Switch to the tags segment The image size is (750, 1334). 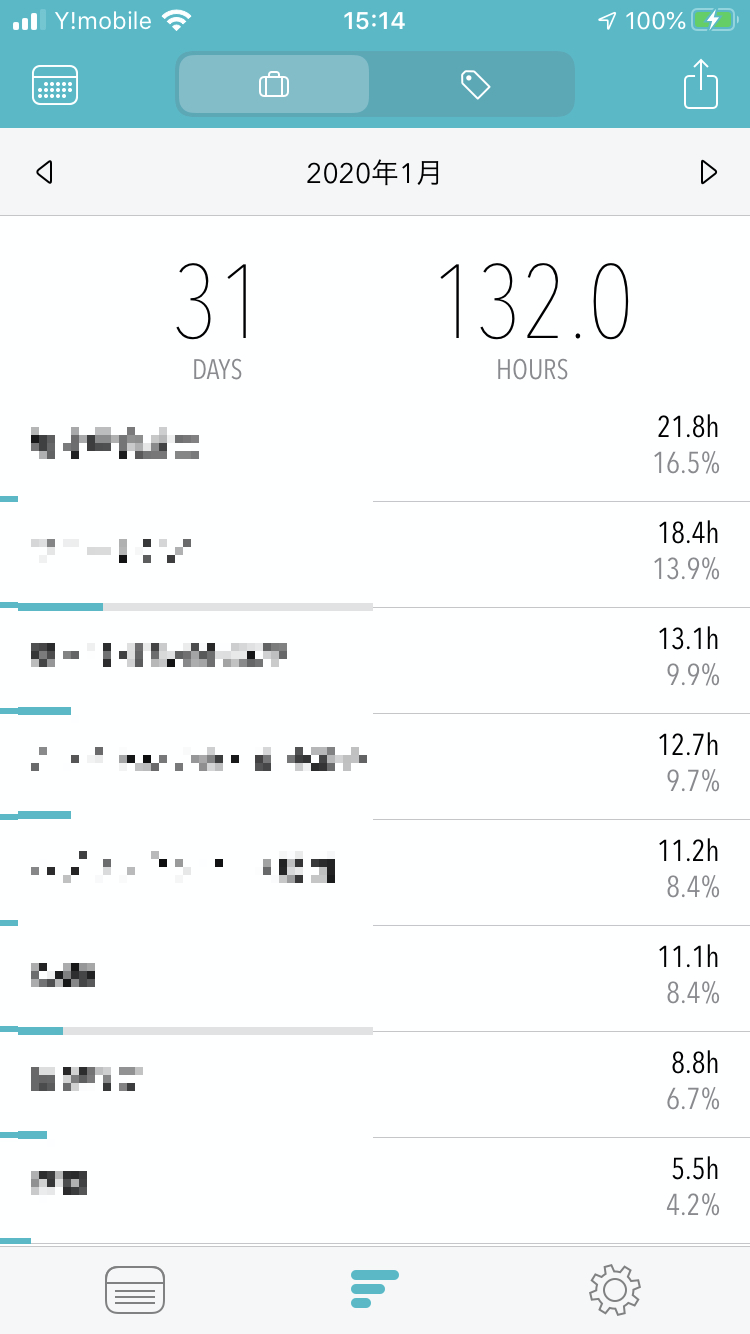pos(474,85)
